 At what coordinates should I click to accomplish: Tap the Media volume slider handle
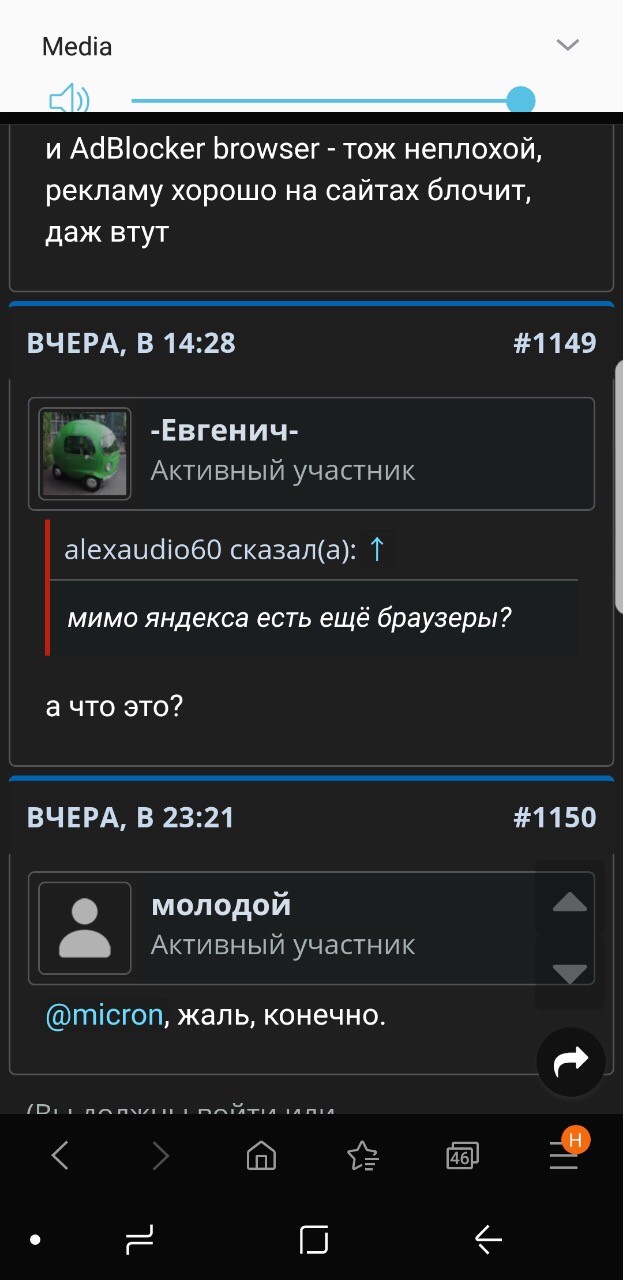[x=520, y=100]
